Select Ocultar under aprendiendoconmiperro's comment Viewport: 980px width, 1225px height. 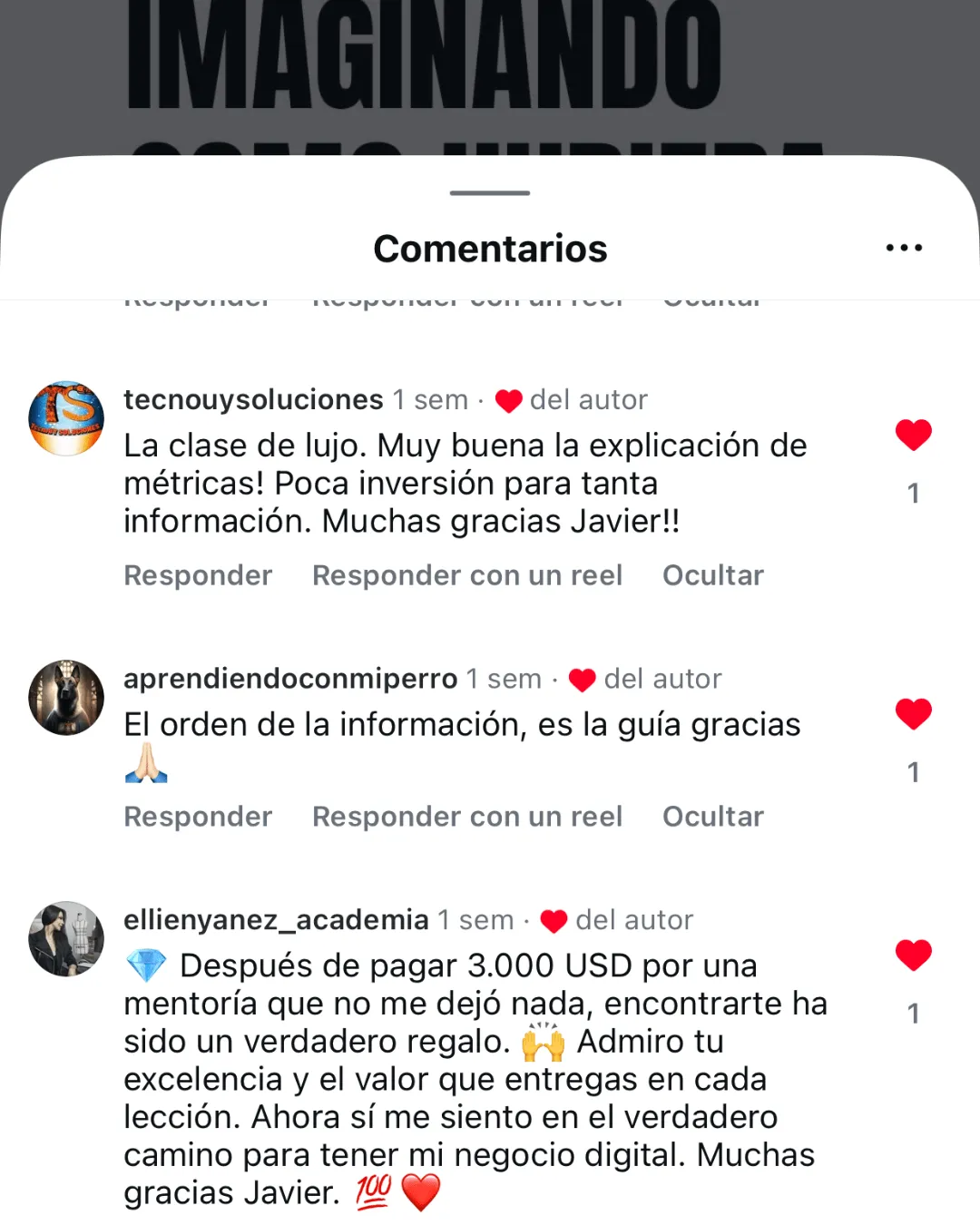713,817
